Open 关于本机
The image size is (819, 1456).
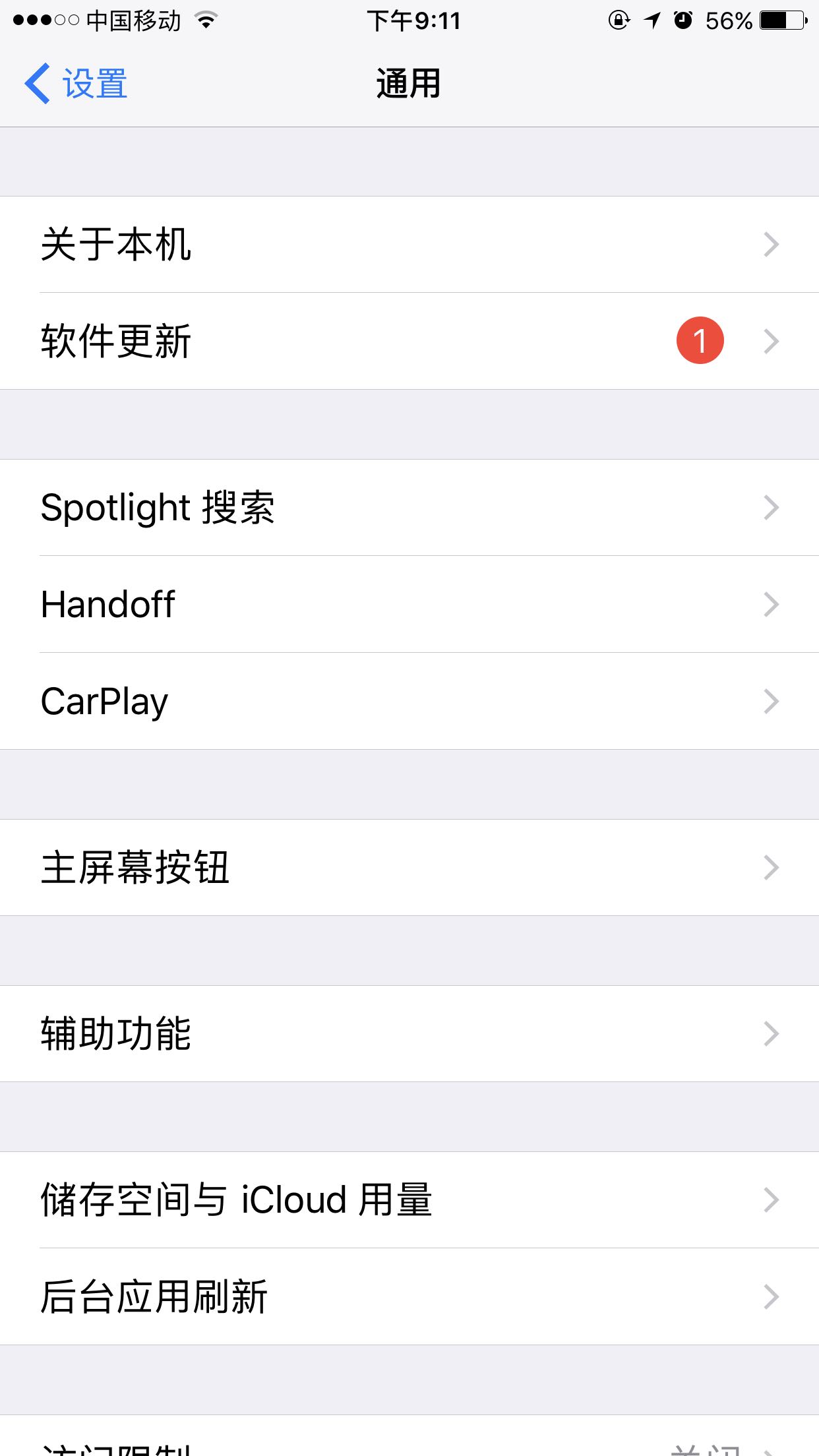[409, 245]
